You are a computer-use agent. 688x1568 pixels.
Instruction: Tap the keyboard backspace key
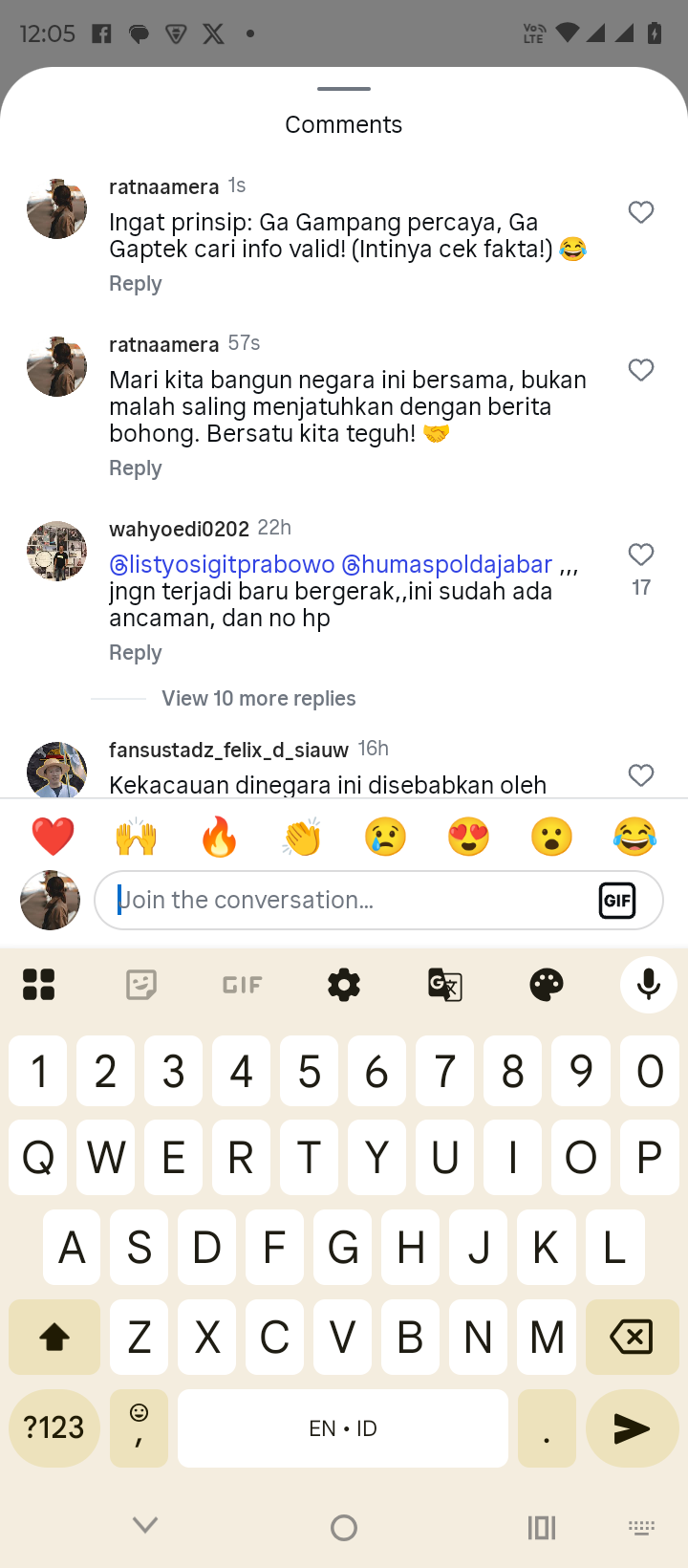pyautogui.click(x=631, y=1337)
